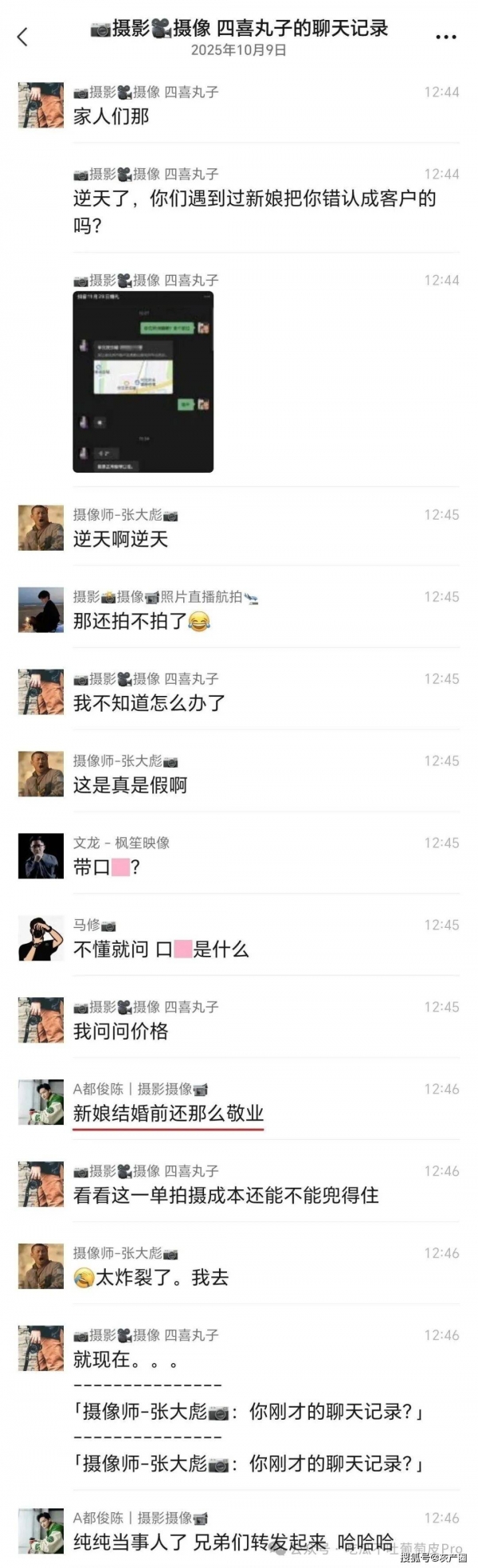Go back from the chat record
This screenshot has height=1568, width=478.
click(22, 36)
